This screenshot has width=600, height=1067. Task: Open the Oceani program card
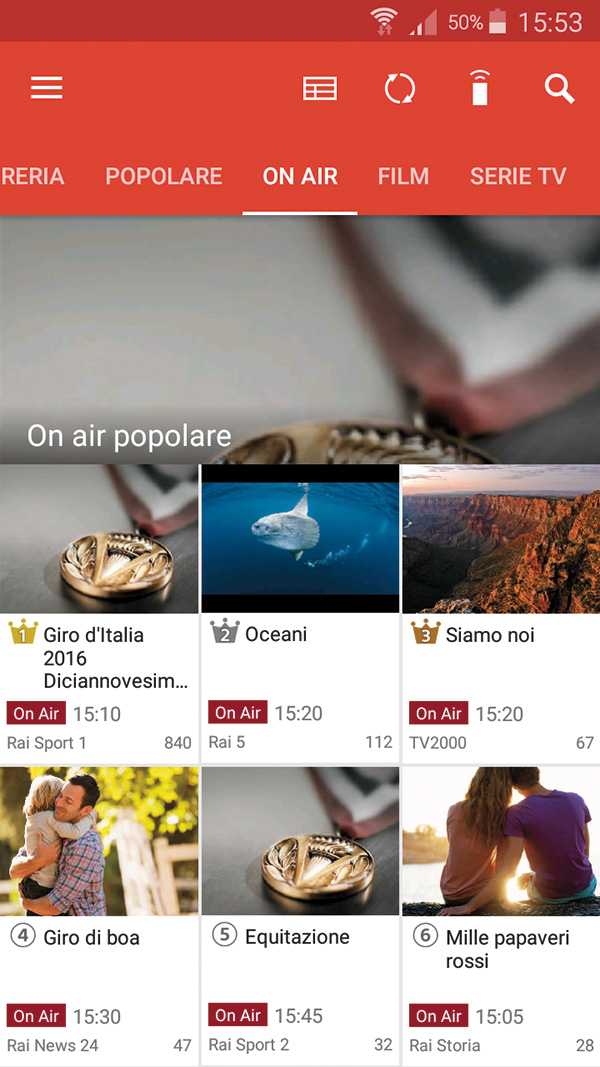(300, 612)
